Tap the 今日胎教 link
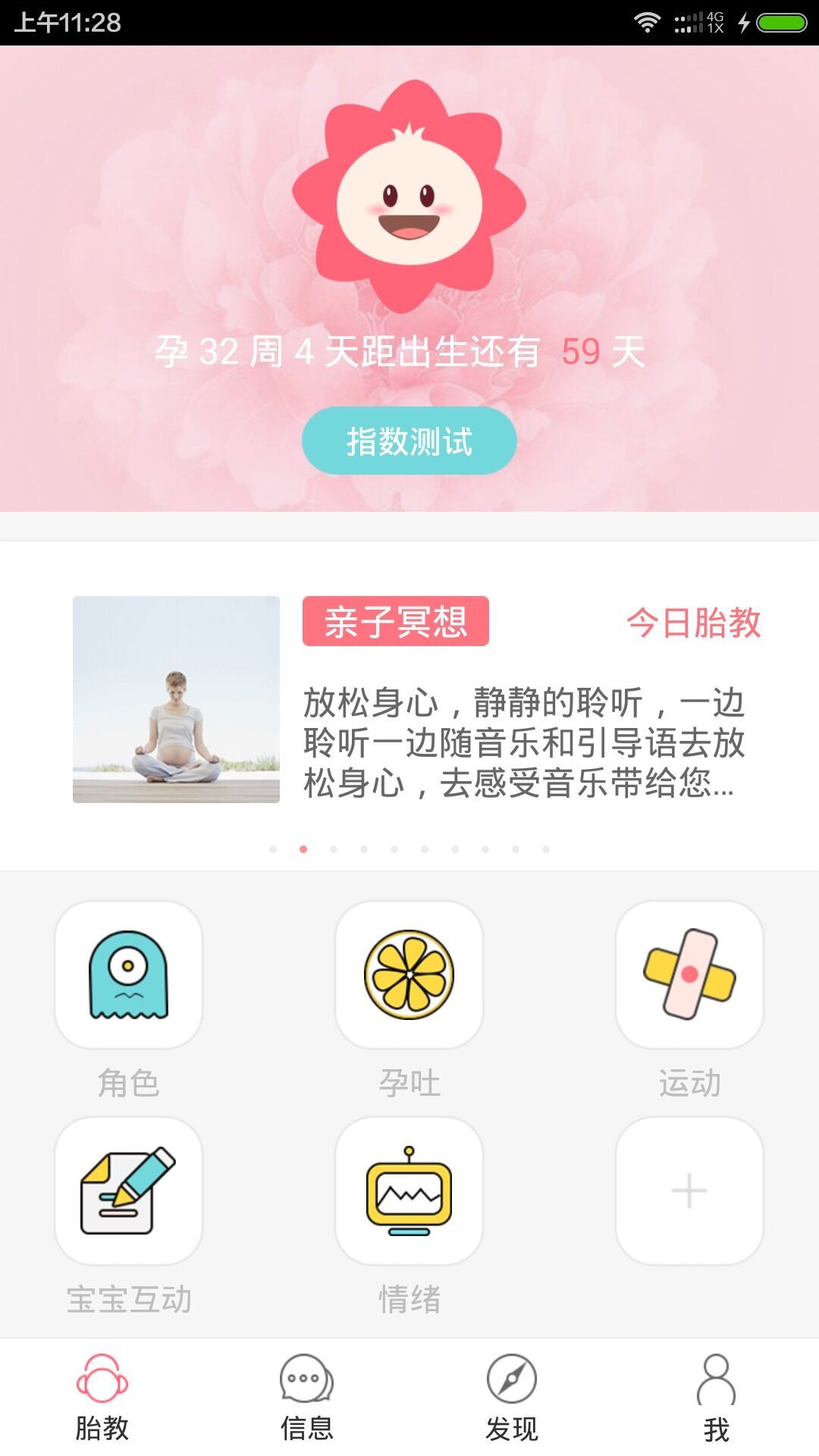 (693, 623)
